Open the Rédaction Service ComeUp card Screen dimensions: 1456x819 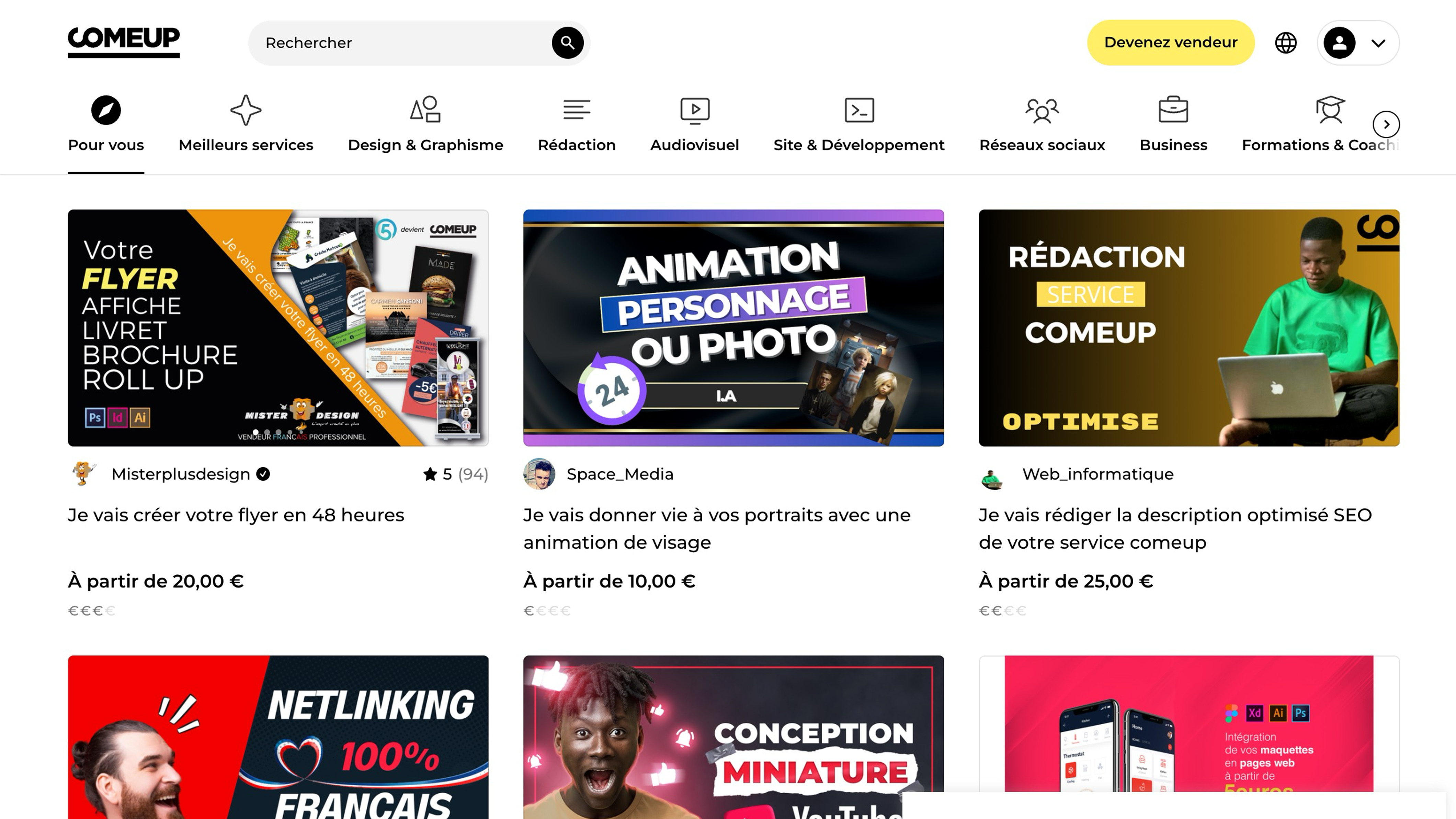(x=1188, y=328)
